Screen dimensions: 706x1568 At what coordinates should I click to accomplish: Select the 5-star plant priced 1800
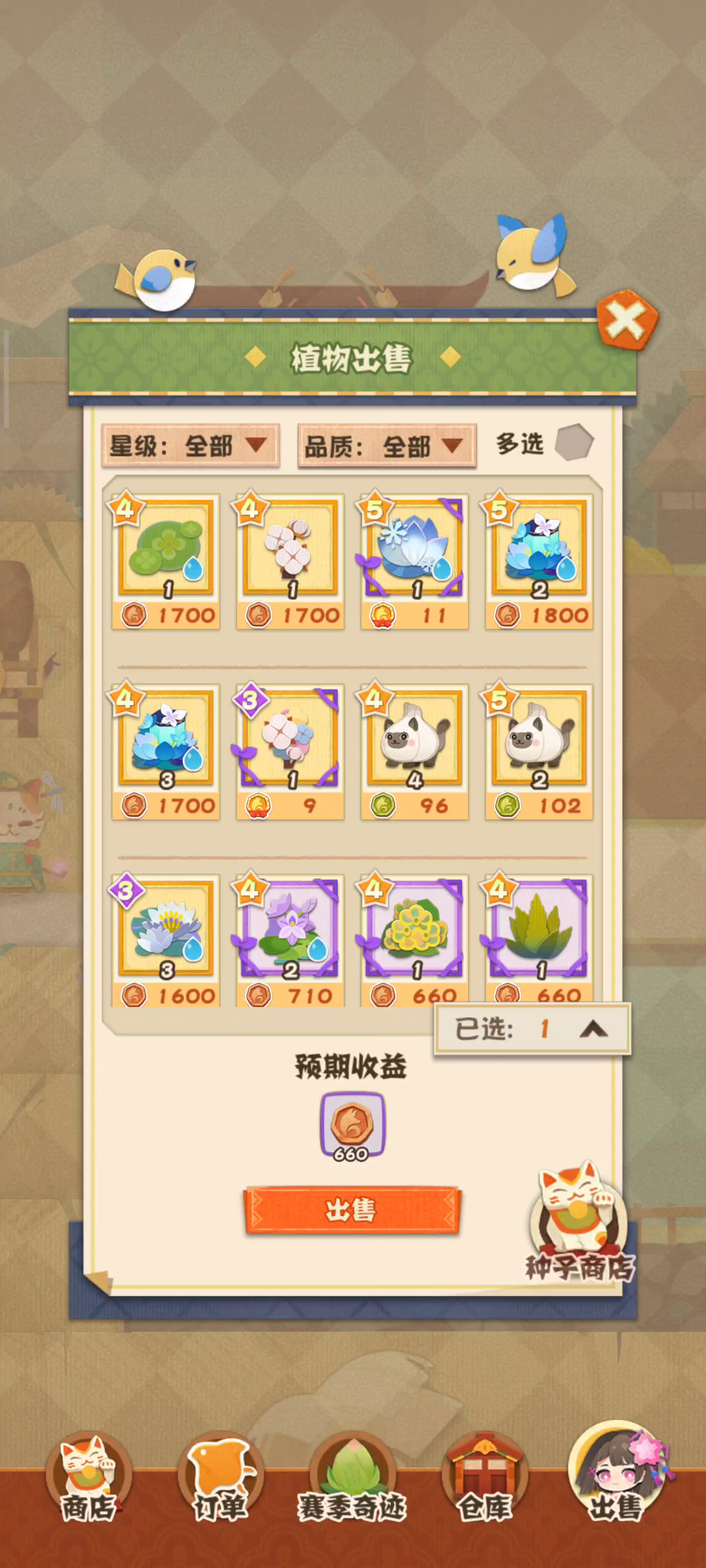click(x=538, y=561)
